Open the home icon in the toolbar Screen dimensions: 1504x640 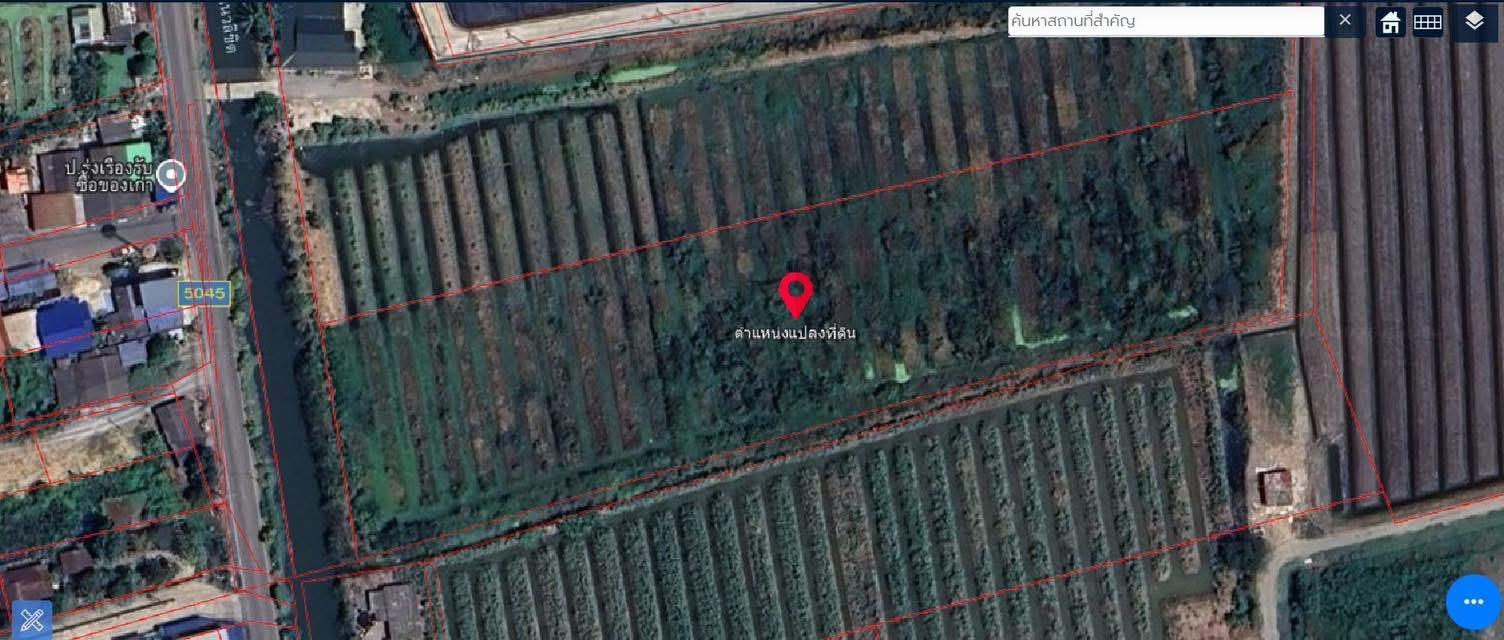pos(1390,22)
